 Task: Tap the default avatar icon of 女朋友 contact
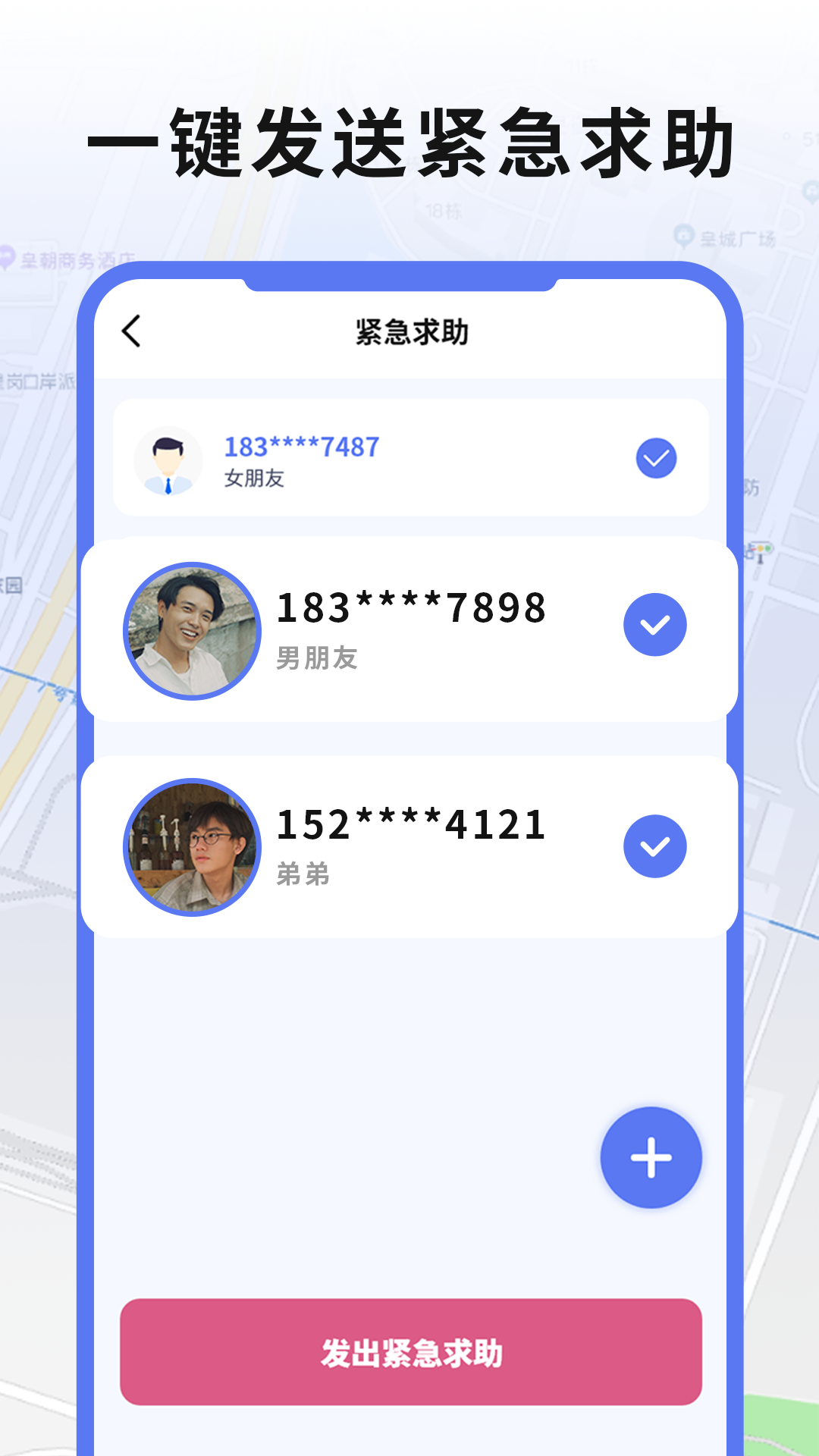click(170, 458)
